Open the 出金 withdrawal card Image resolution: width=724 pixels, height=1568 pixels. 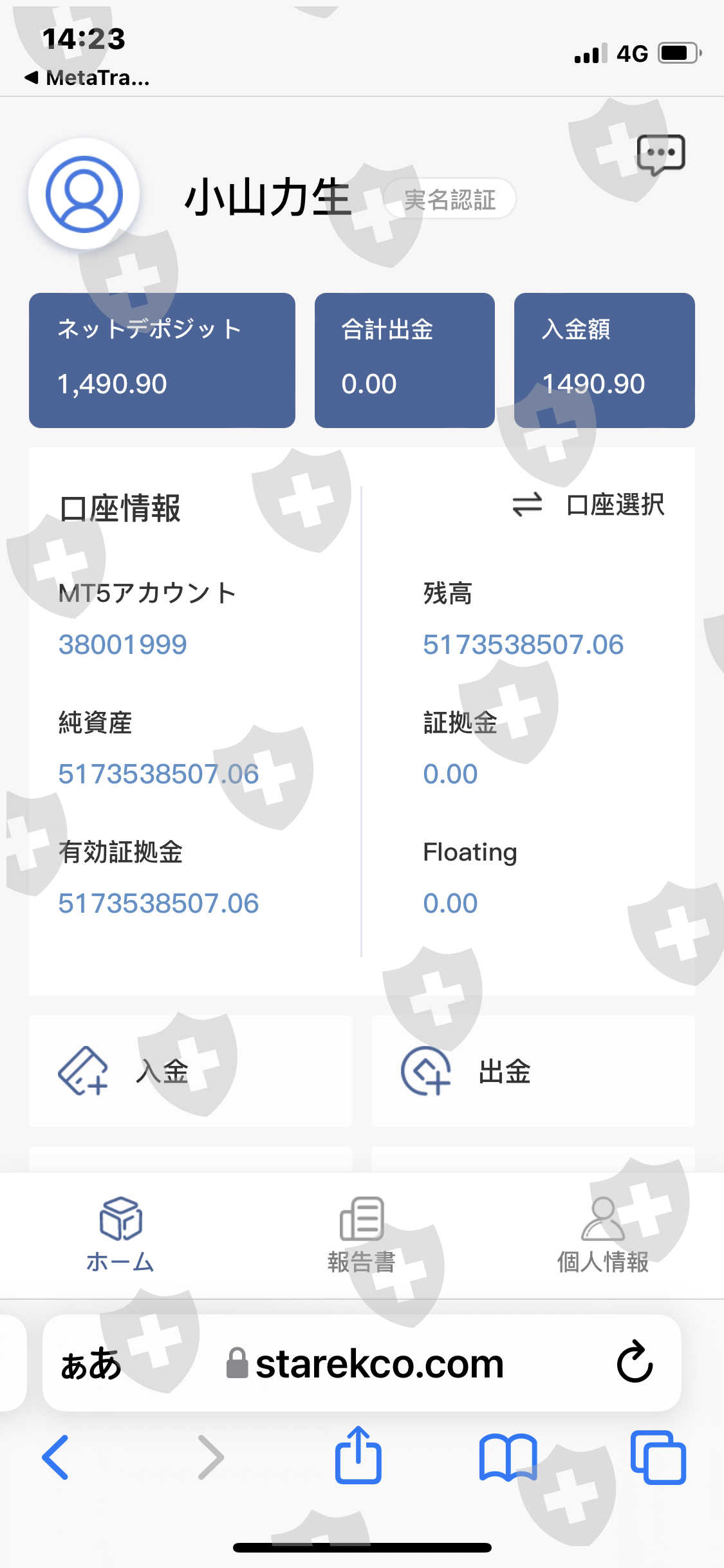click(533, 1071)
